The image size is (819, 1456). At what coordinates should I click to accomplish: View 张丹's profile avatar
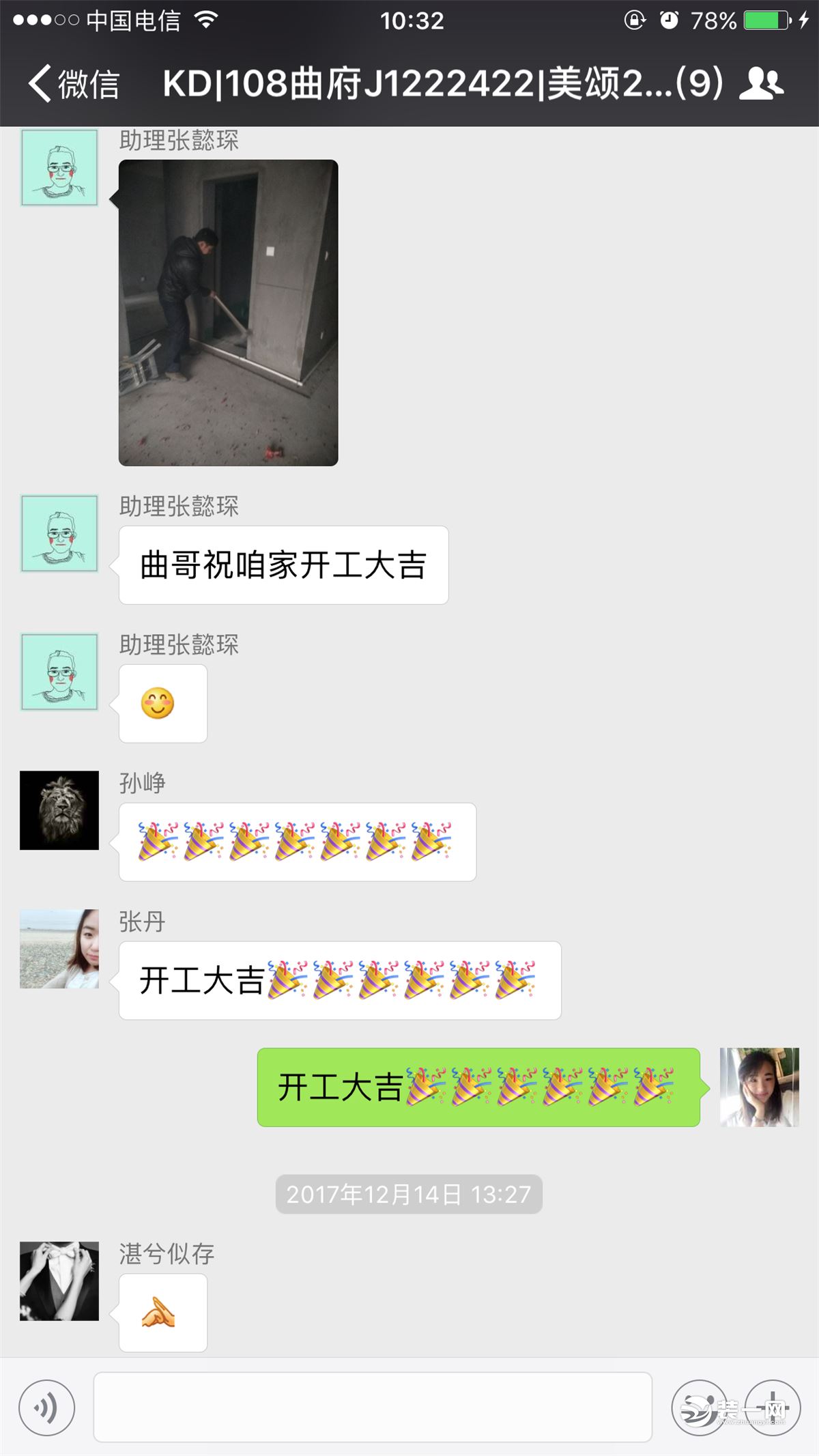click(x=59, y=949)
